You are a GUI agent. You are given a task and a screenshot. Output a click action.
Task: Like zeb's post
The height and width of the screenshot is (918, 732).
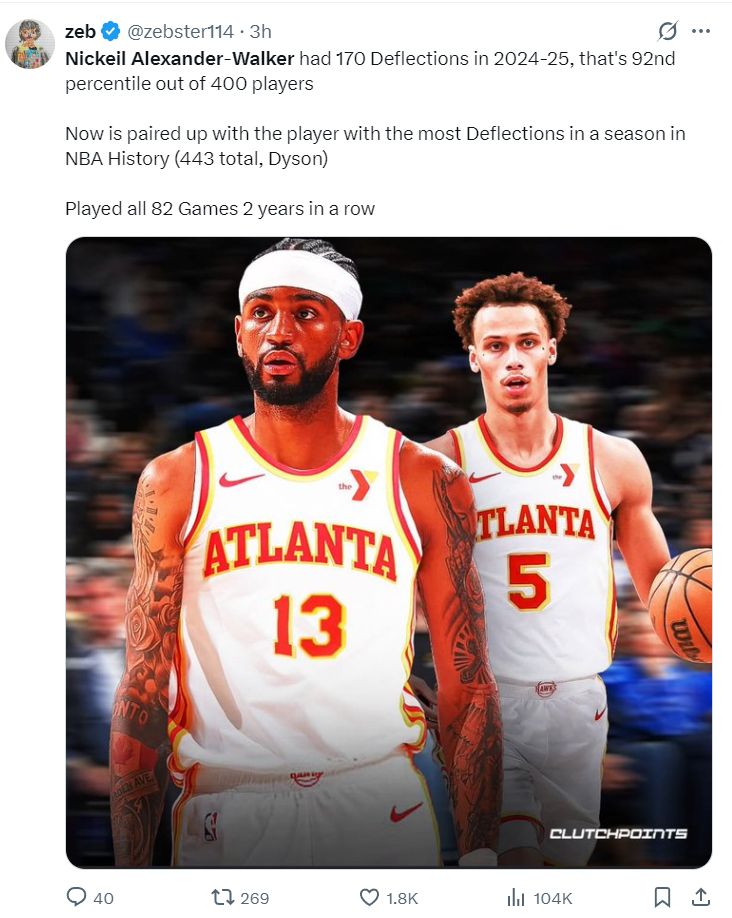370,897
